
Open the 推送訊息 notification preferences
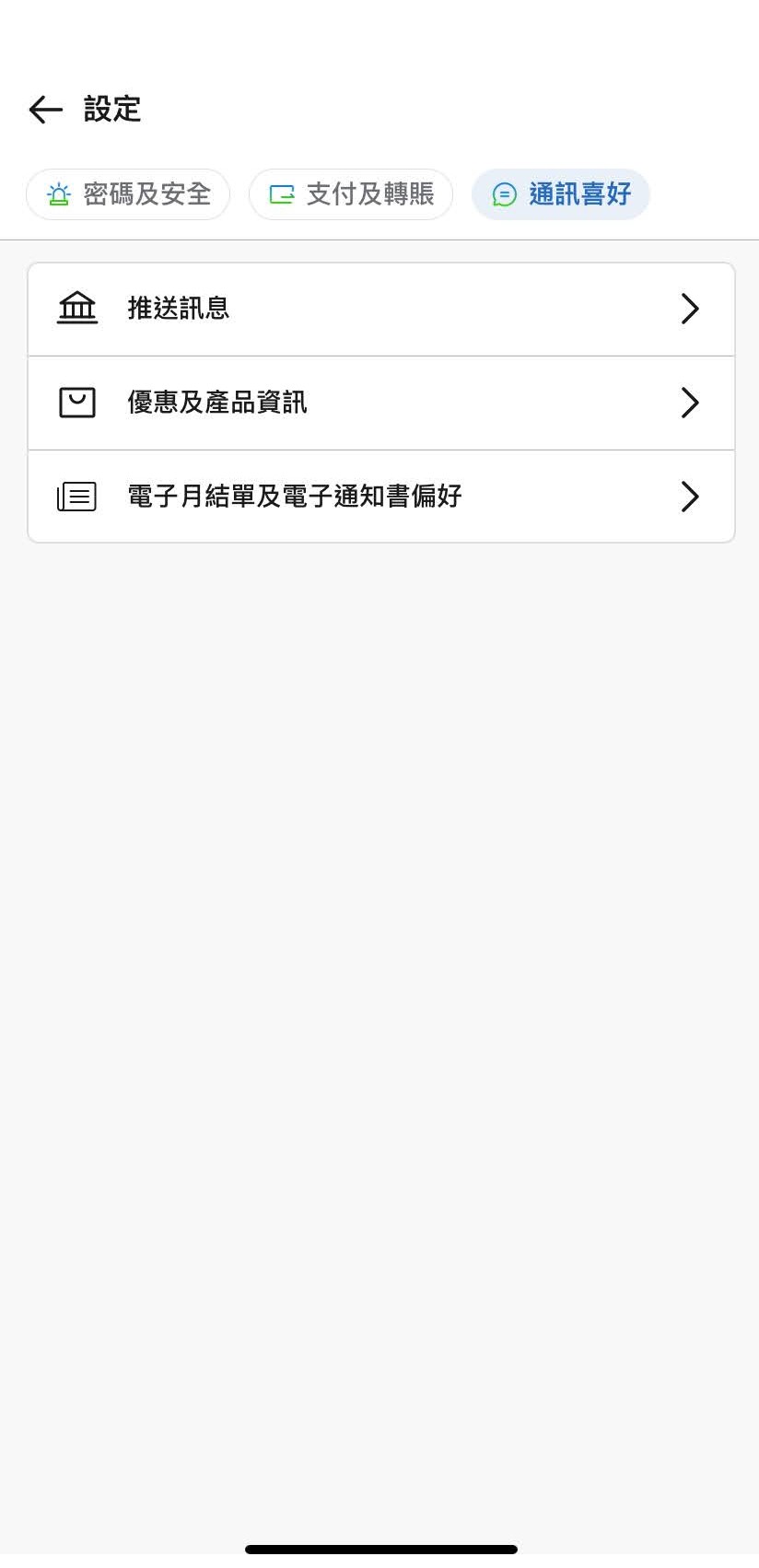coord(380,309)
